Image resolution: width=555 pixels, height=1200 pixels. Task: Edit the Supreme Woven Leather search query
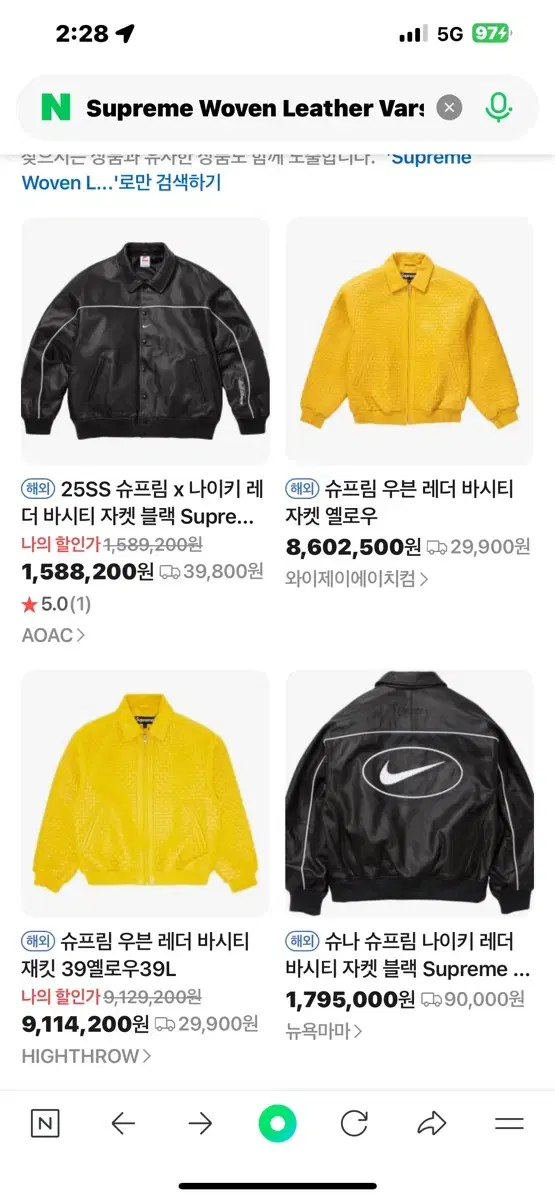(255, 108)
